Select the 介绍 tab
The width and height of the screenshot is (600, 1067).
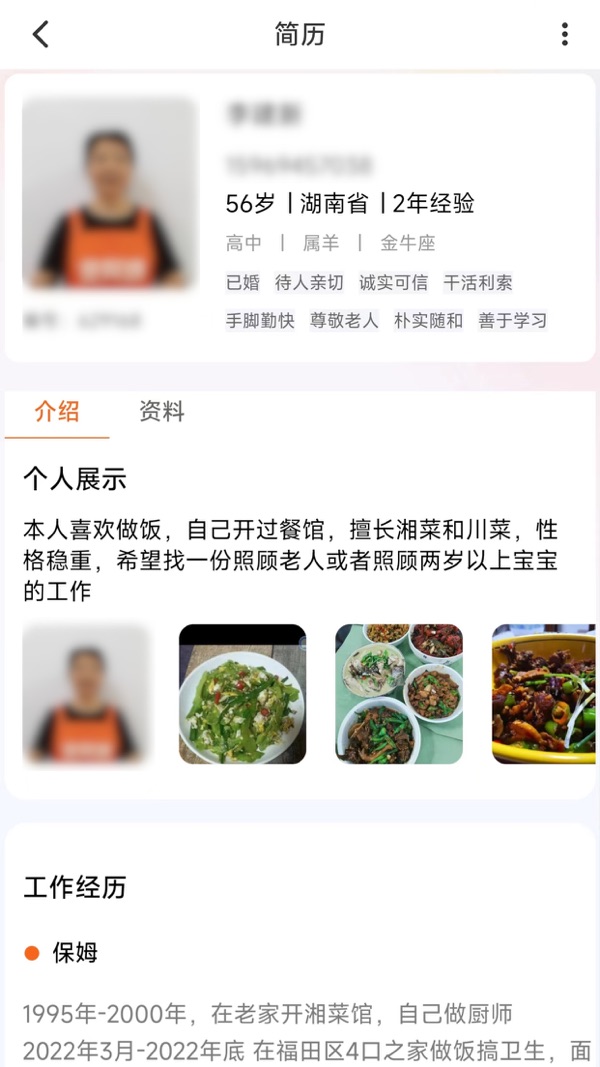[x=57, y=412]
